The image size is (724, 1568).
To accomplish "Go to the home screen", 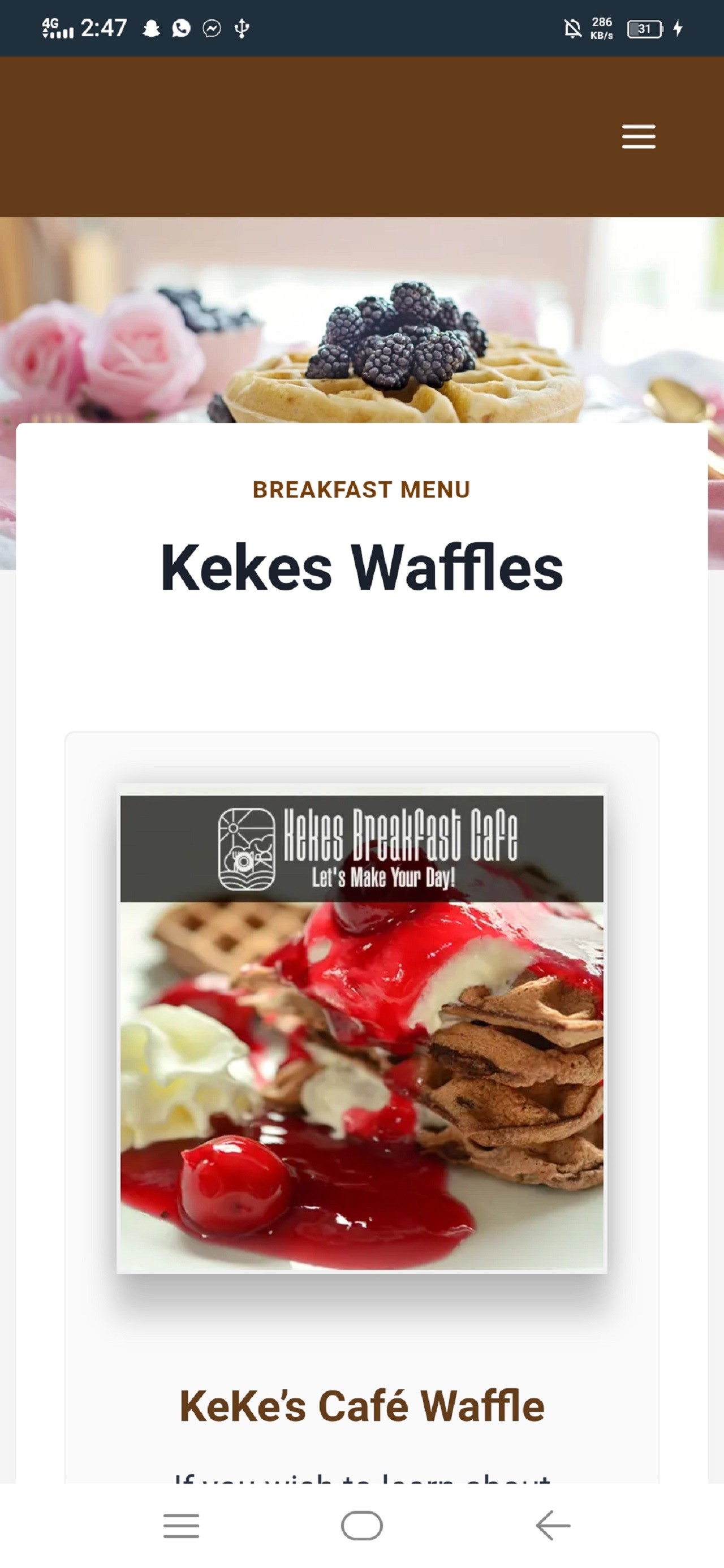I will point(361,1526).
